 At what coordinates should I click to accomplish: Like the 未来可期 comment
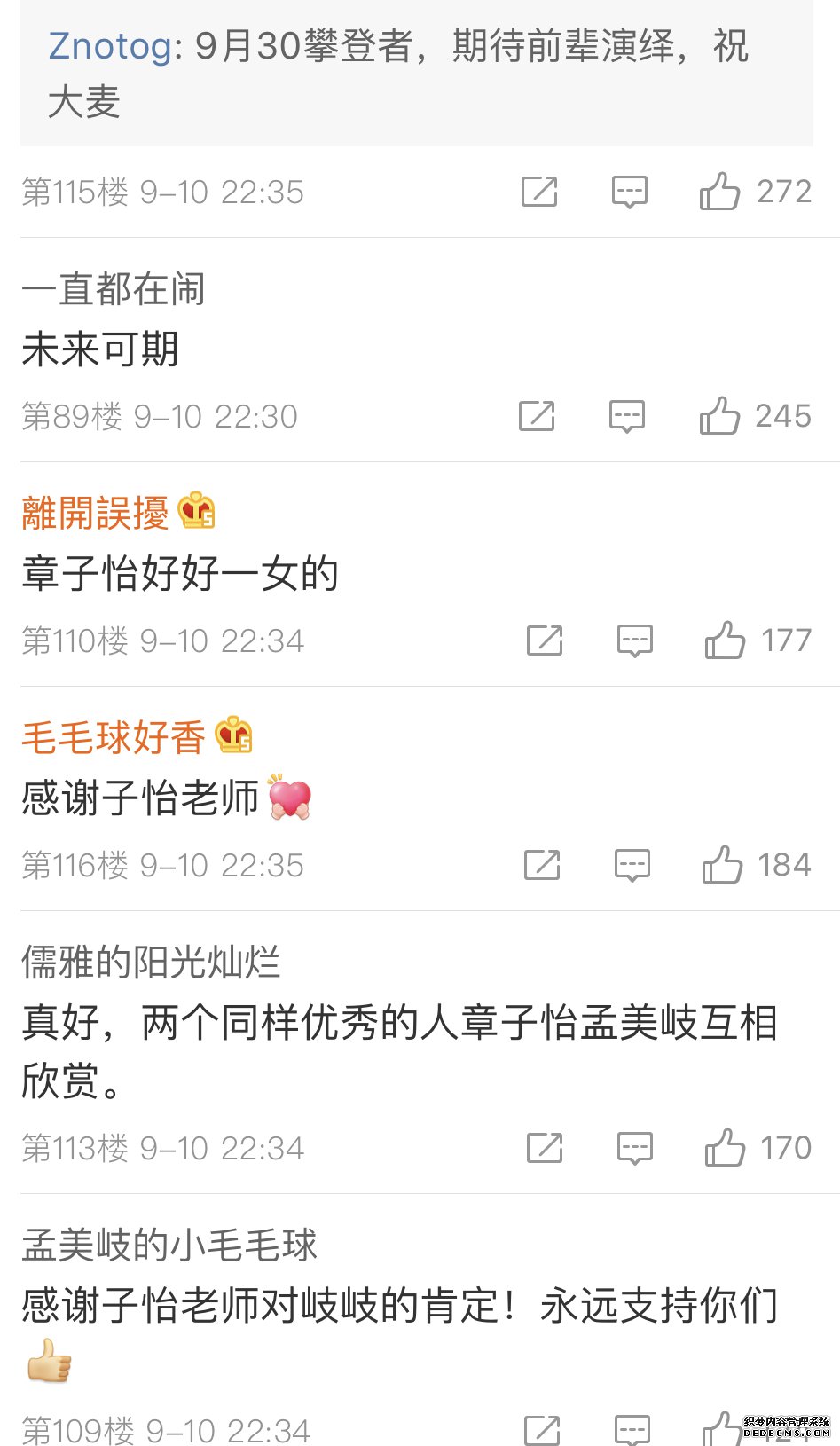tap(719, 415)
